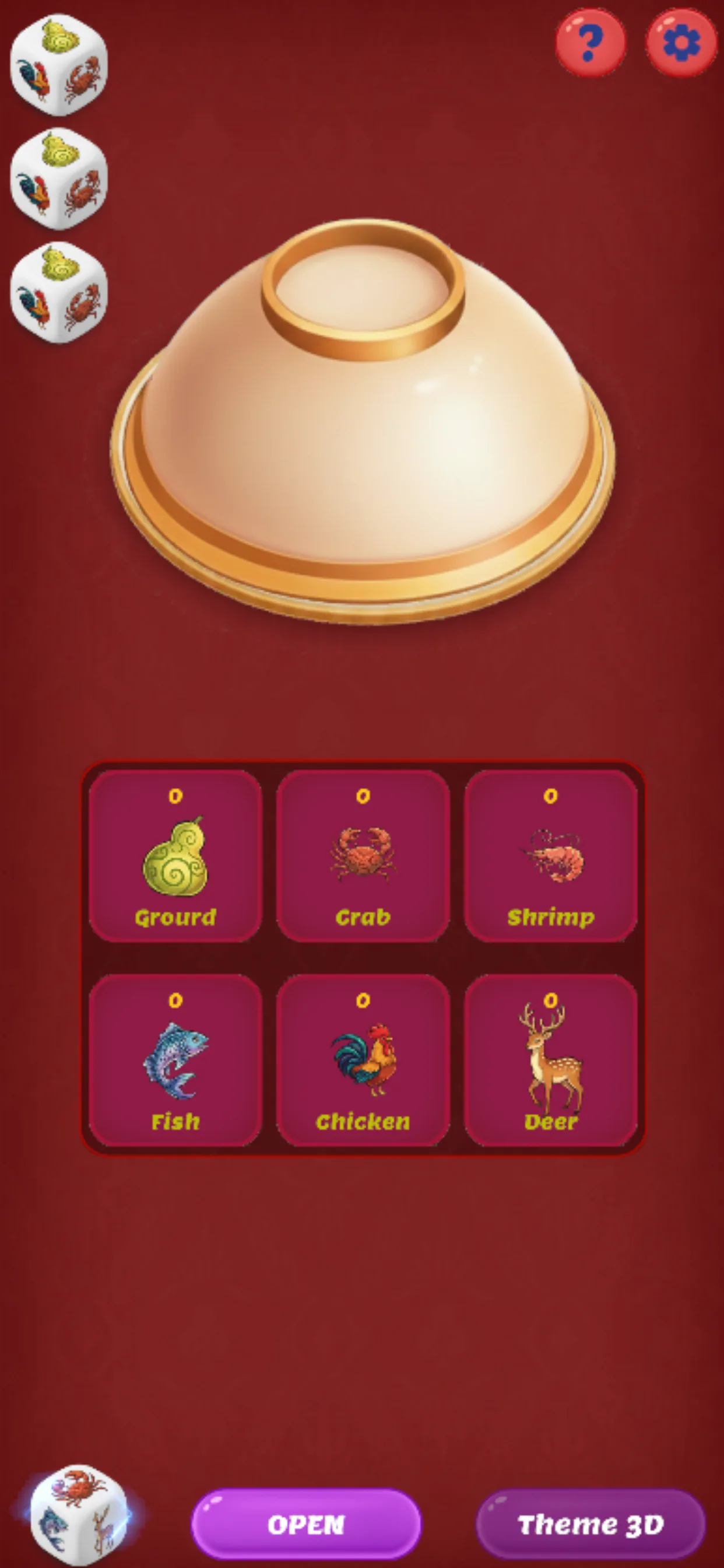Viewport: 724px width, 1568px height.
Task: Select the Crab tile
Action: [x=363, y=856]
